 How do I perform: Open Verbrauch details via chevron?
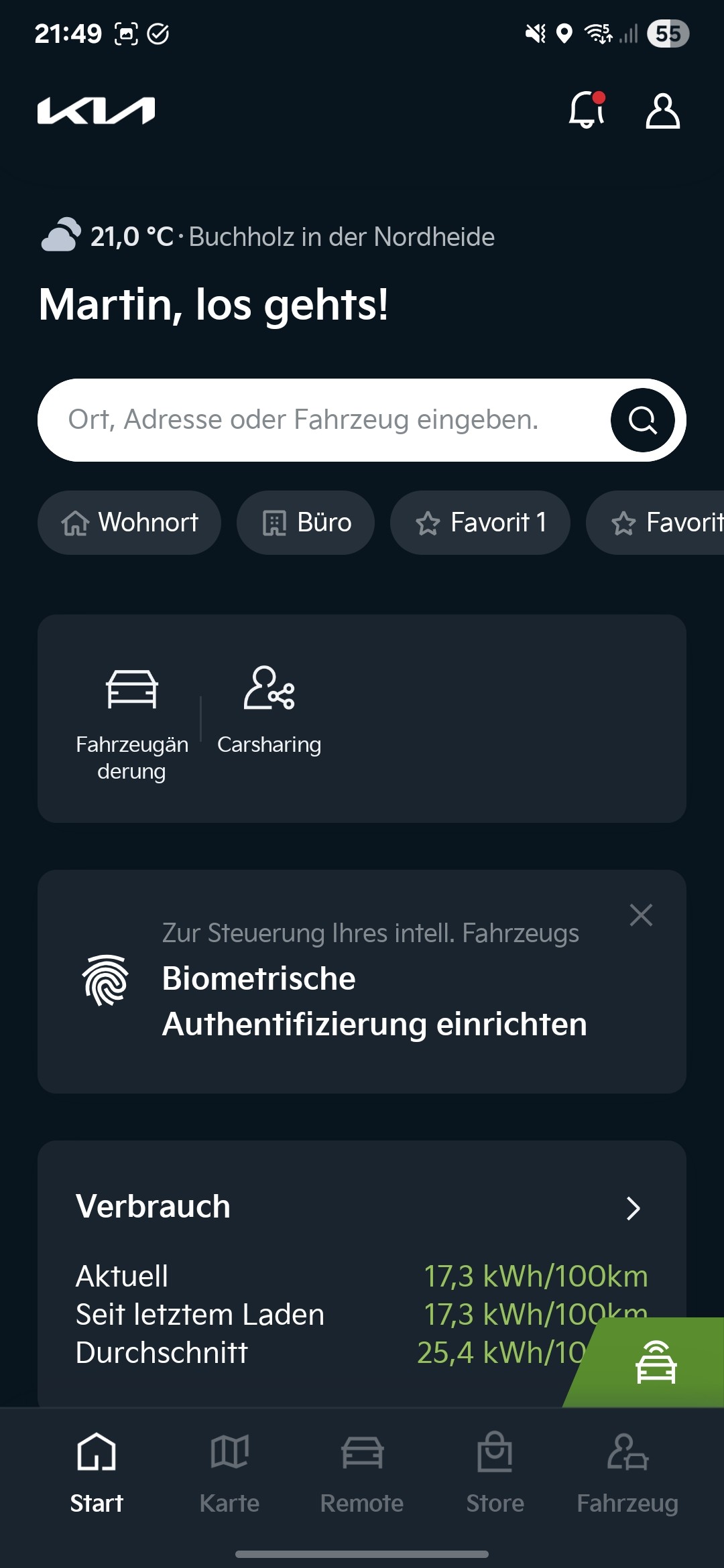(633, 1207)
